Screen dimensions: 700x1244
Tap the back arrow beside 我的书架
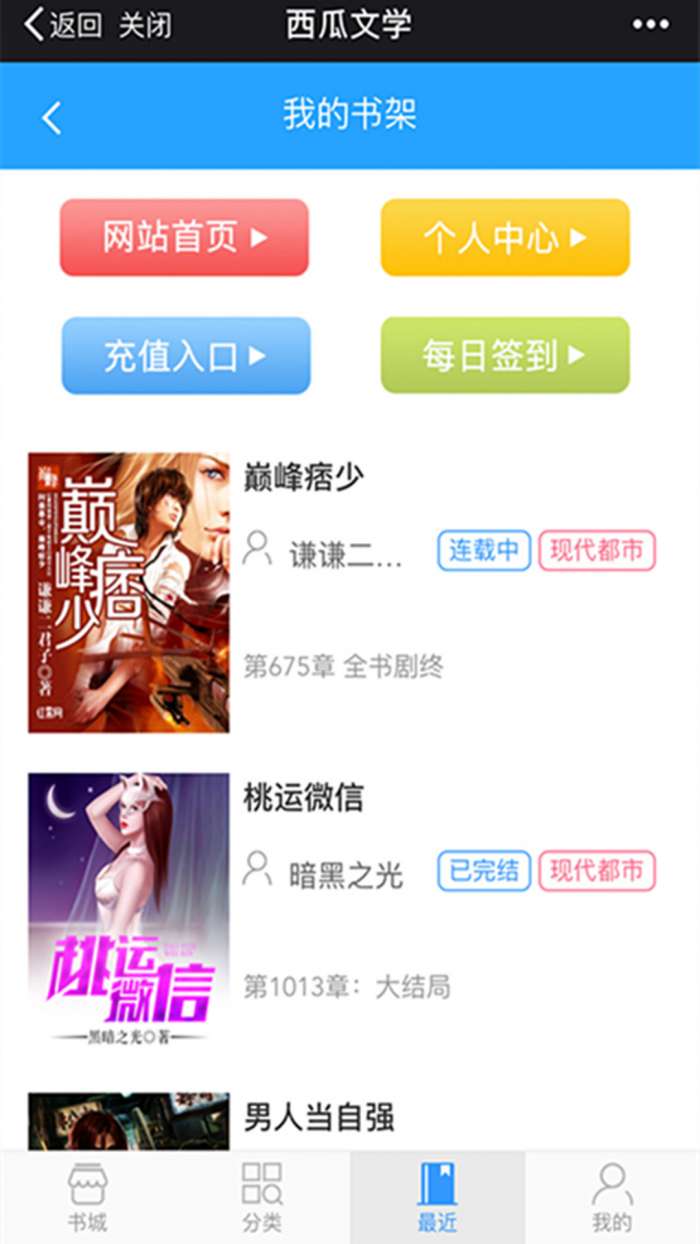[x=52, y=117]
